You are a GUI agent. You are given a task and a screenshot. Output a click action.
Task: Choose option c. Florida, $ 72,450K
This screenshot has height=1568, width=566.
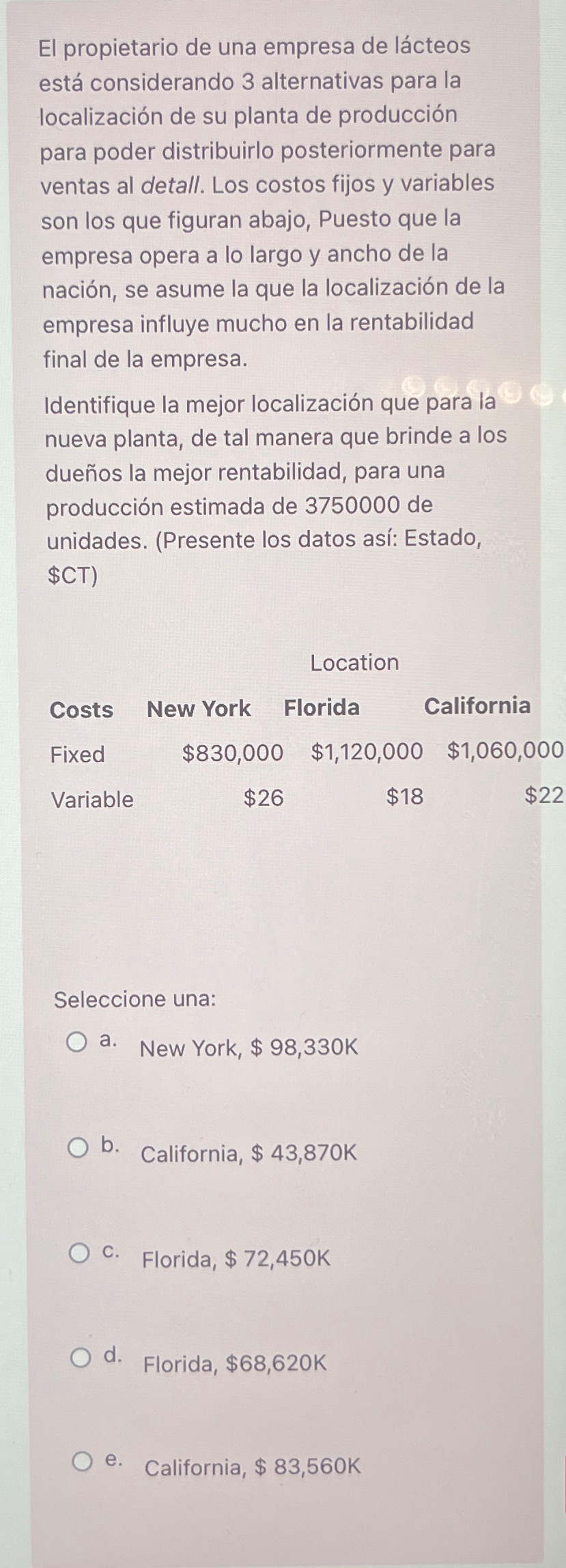[x=79, y=1253]
